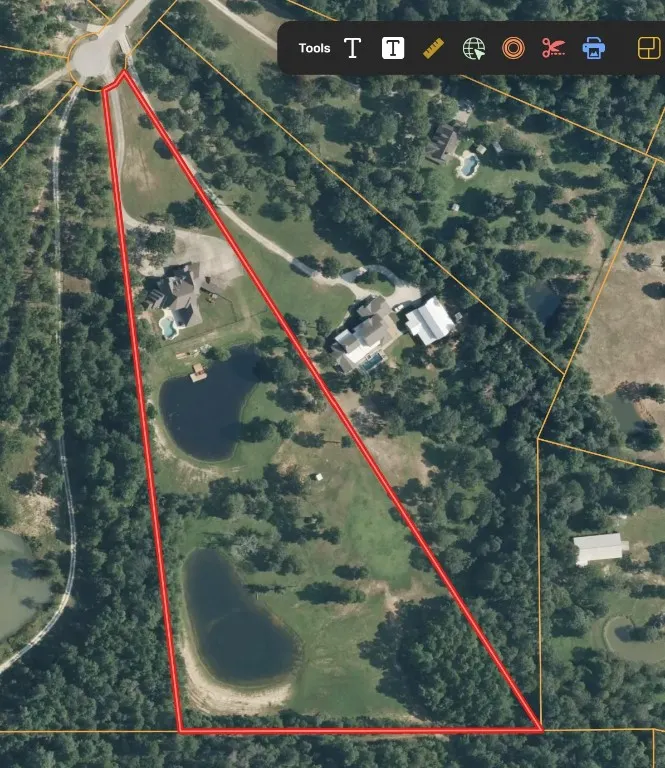Select the plain text tool
This screenshot has height=768, width=665.
point(352,48)
